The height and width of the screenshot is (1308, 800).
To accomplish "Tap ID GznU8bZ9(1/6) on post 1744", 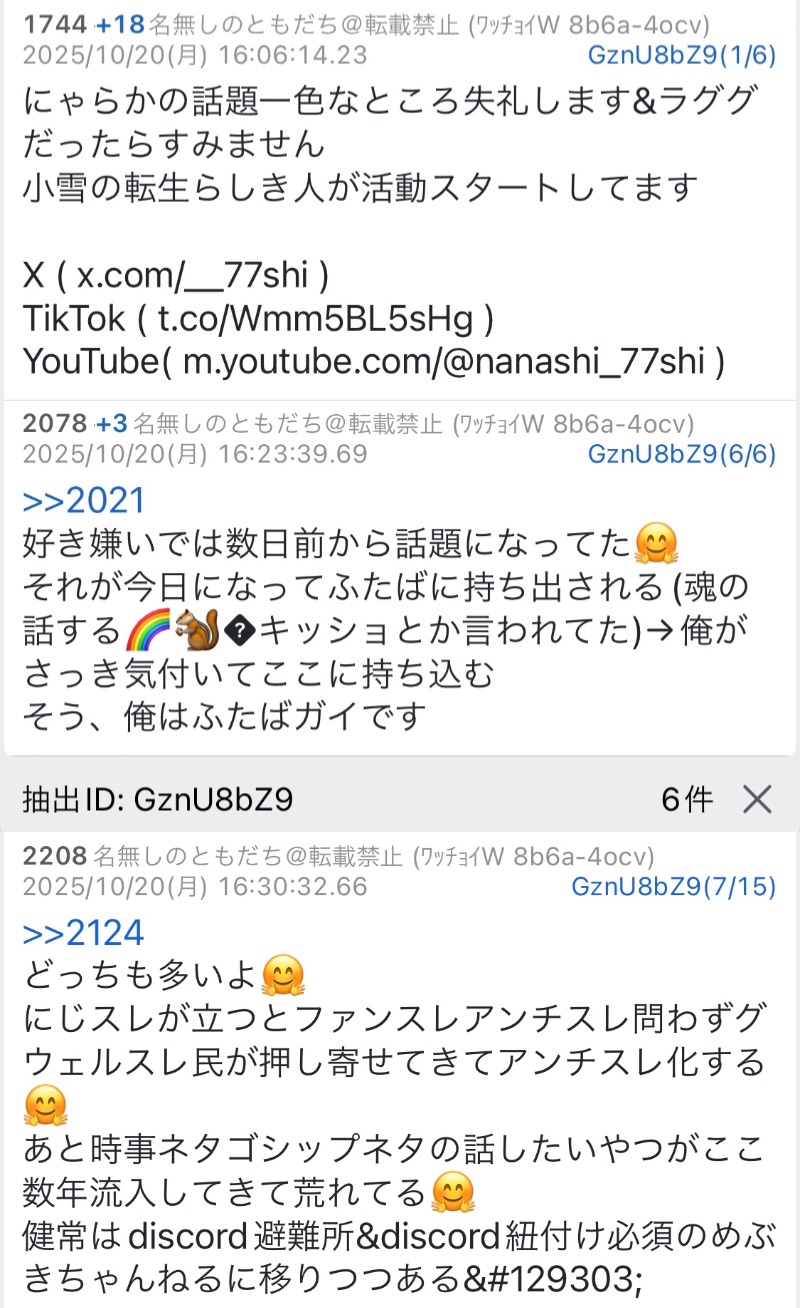I will [683, 54].
